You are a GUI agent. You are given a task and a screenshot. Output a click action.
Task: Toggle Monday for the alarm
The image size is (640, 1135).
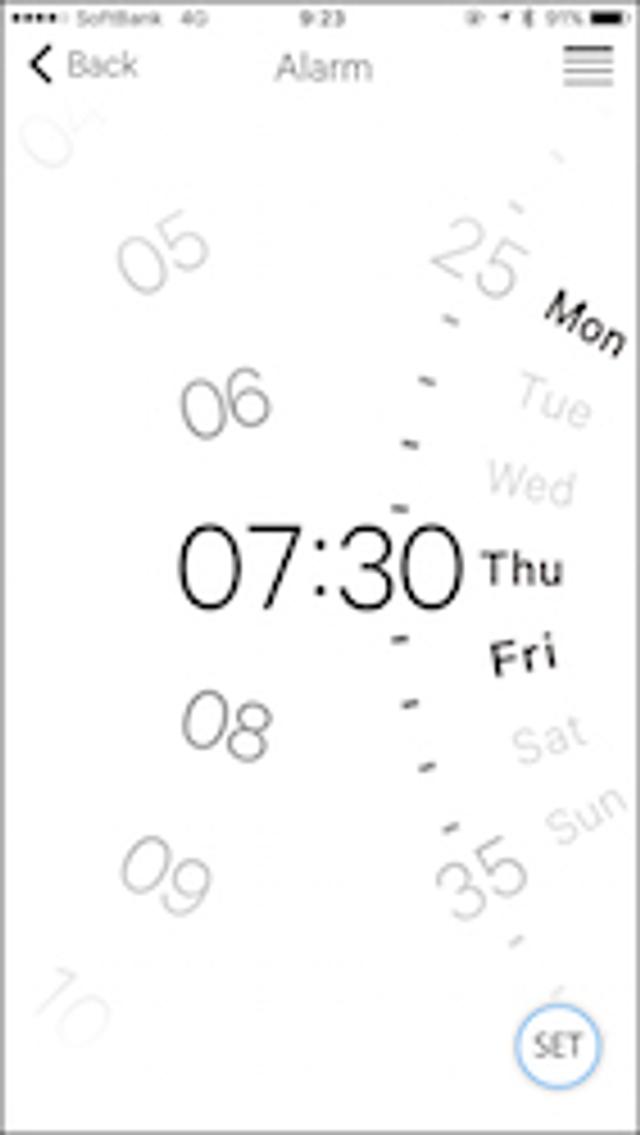pyautogui.click(x=586, y=322)
